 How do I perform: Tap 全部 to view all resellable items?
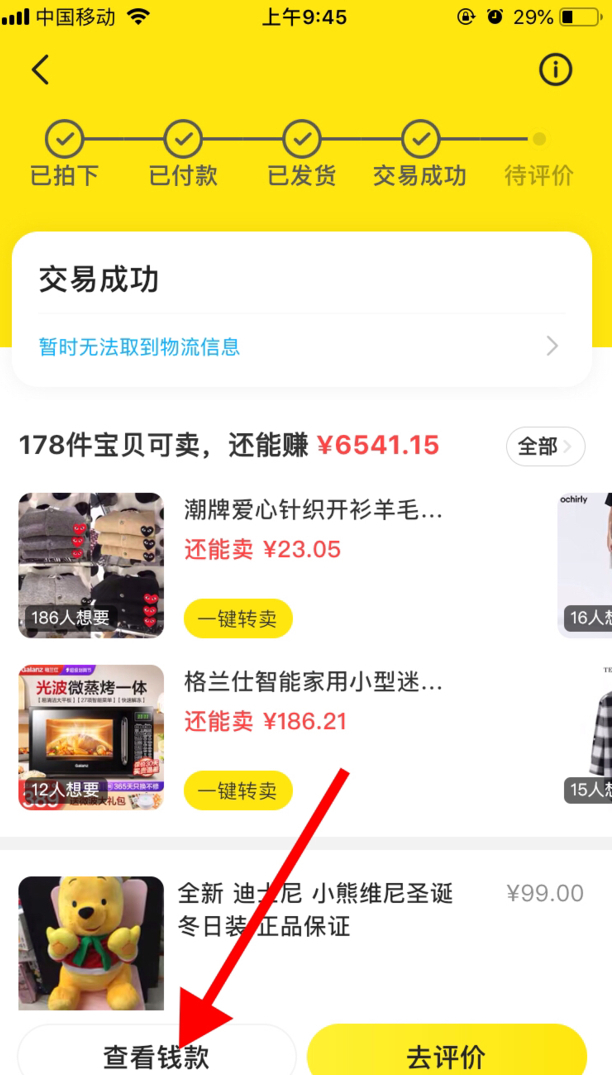(545, 446)
